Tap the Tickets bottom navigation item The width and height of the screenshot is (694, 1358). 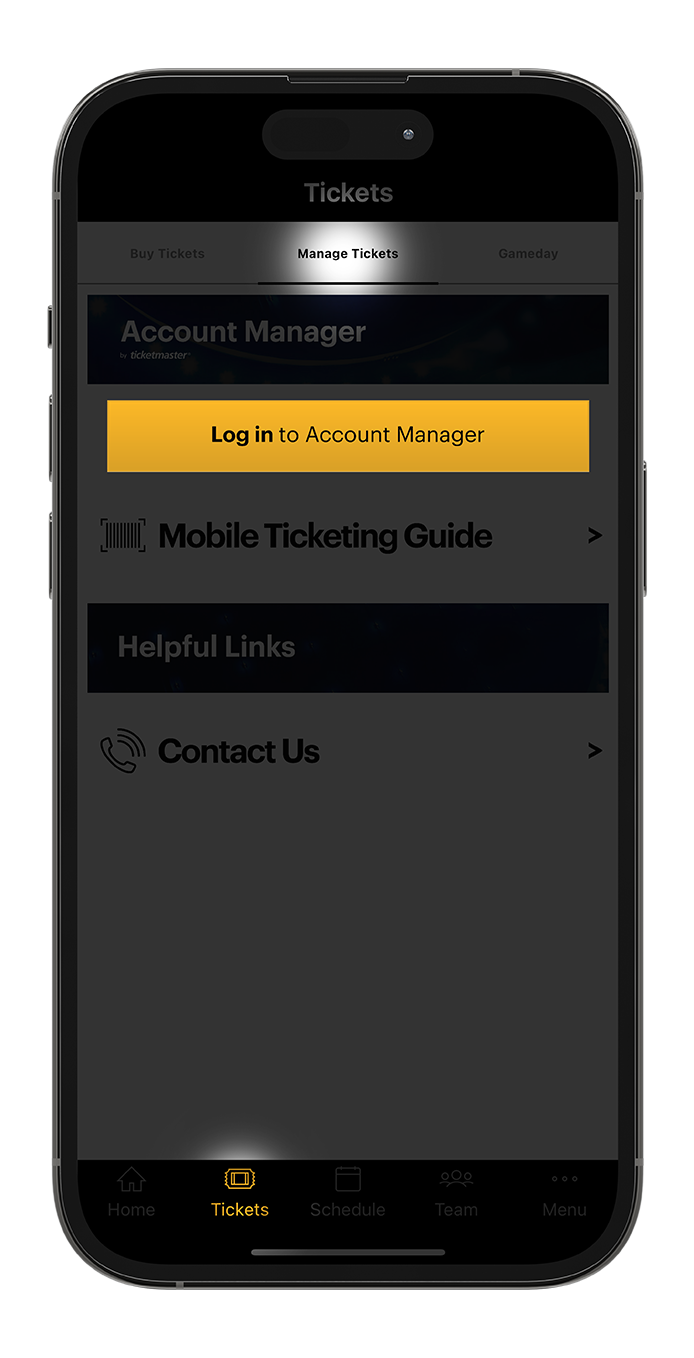click(x=240, y=1192)
